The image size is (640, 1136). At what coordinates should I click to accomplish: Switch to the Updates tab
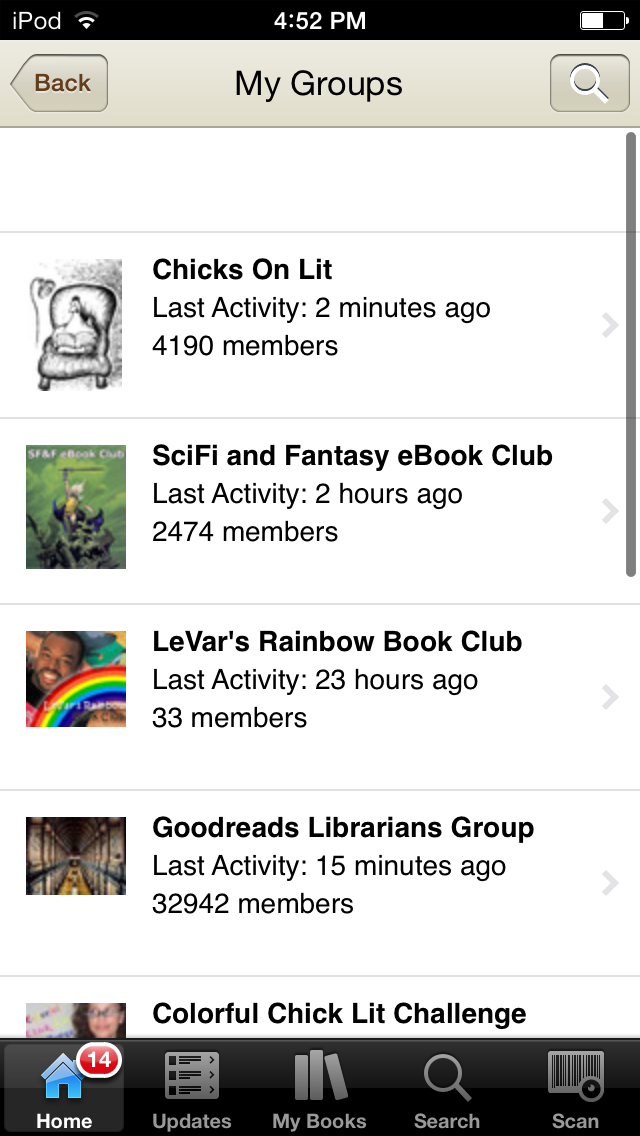coord(191,1090)
